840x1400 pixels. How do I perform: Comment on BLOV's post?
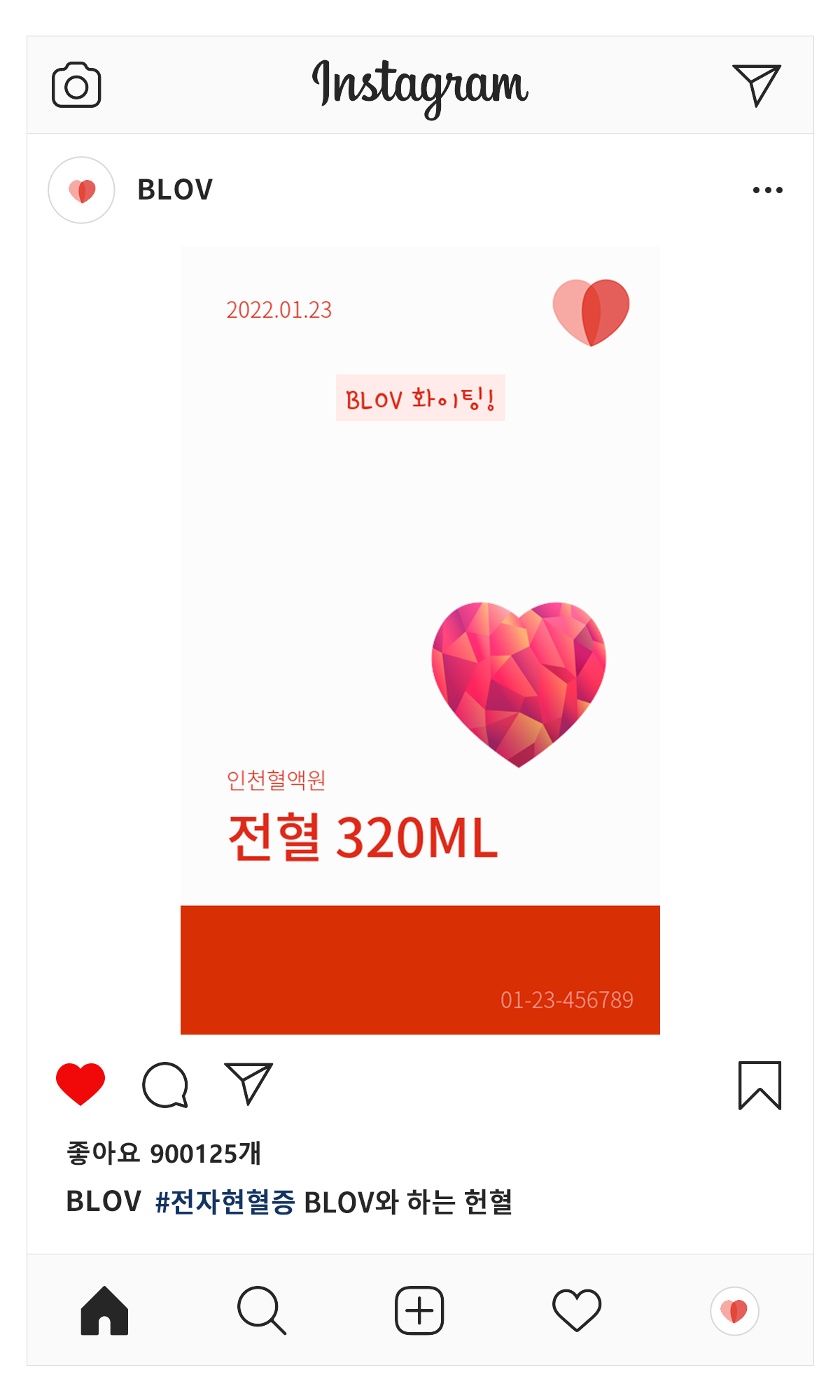click(x=165, y=1085)
